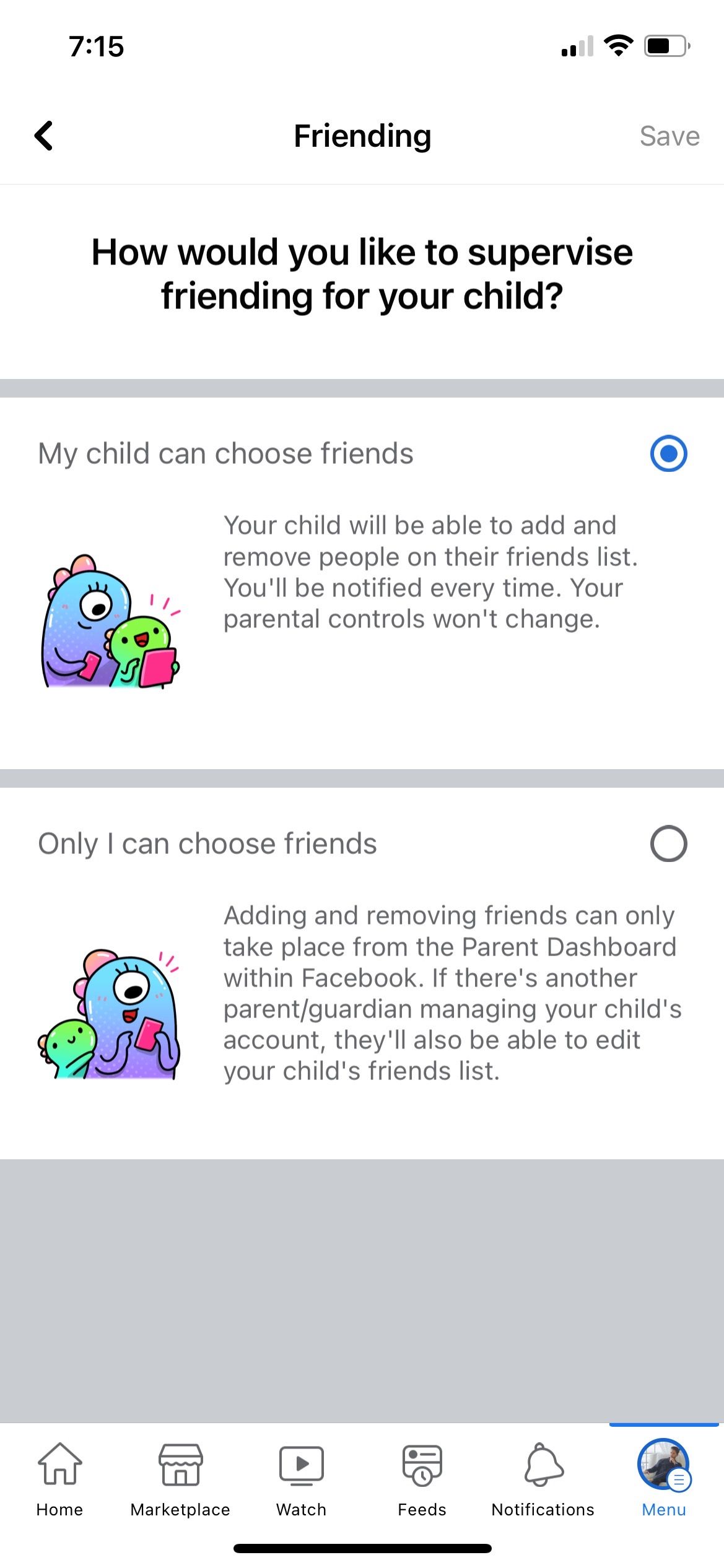The image size is (724, 1568).
Task: Select My child can choose friends
Action: tap(668, 453)
